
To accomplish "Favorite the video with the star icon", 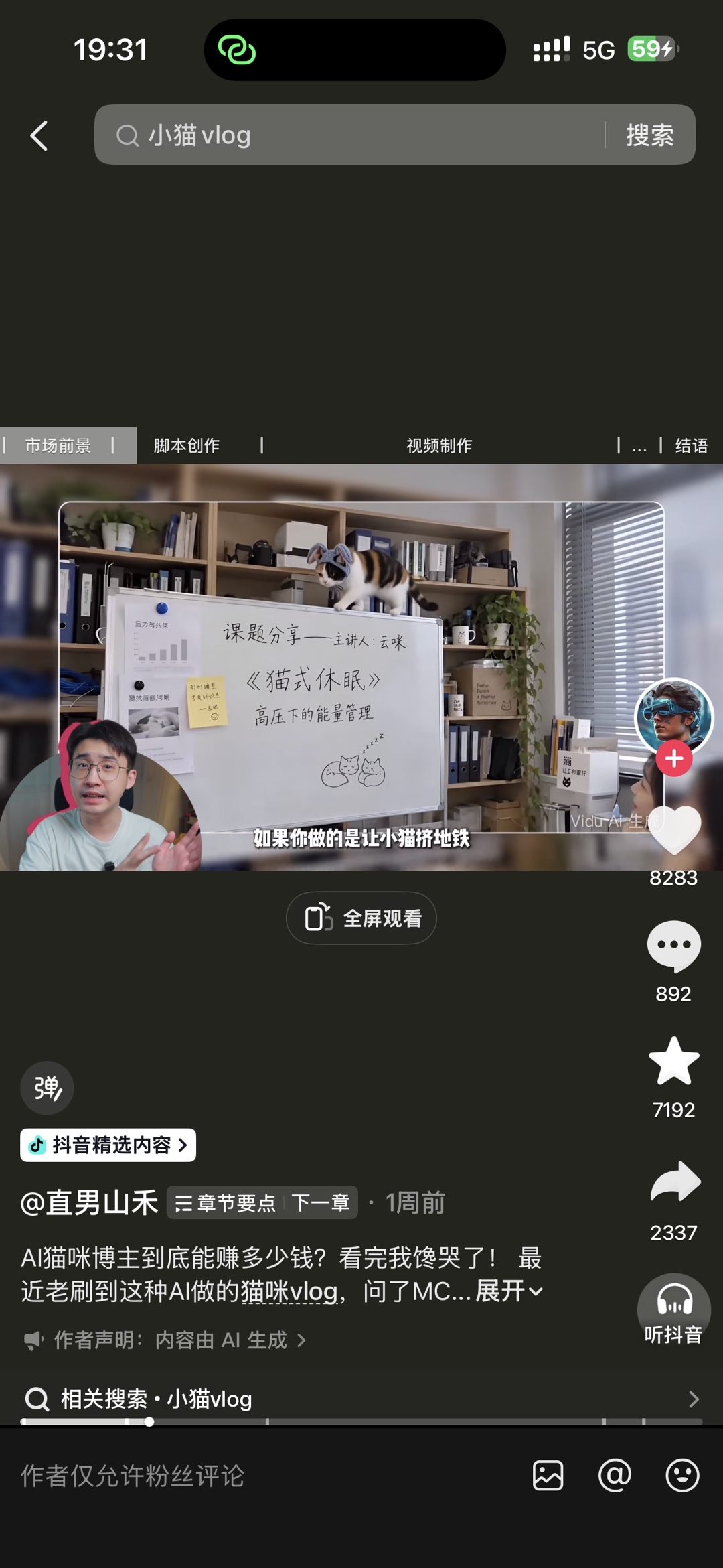I will (x=674, y=1061).
